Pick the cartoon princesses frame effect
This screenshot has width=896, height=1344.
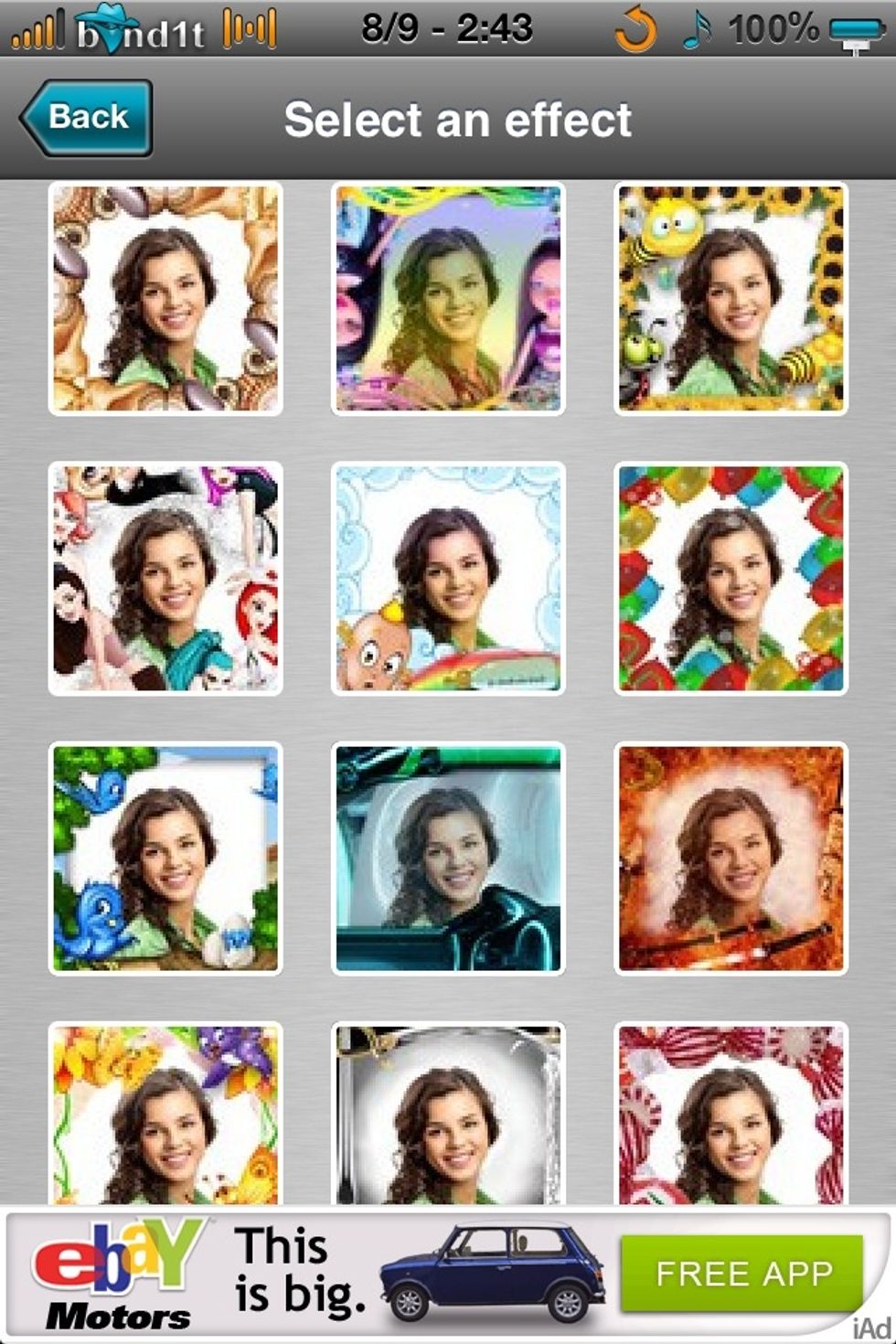coord(165,578)
